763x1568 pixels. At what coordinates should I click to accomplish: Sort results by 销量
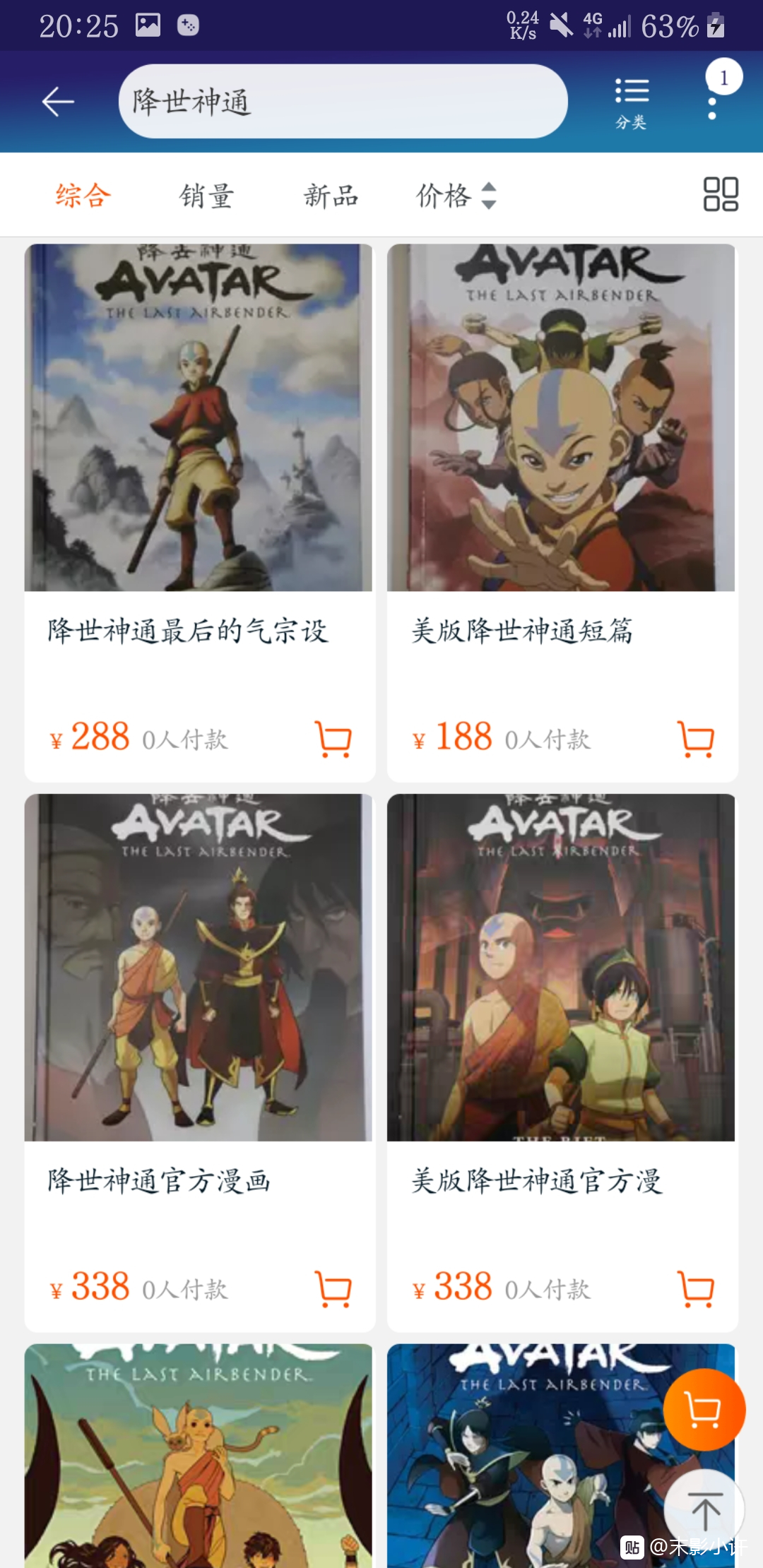point(206,196)
